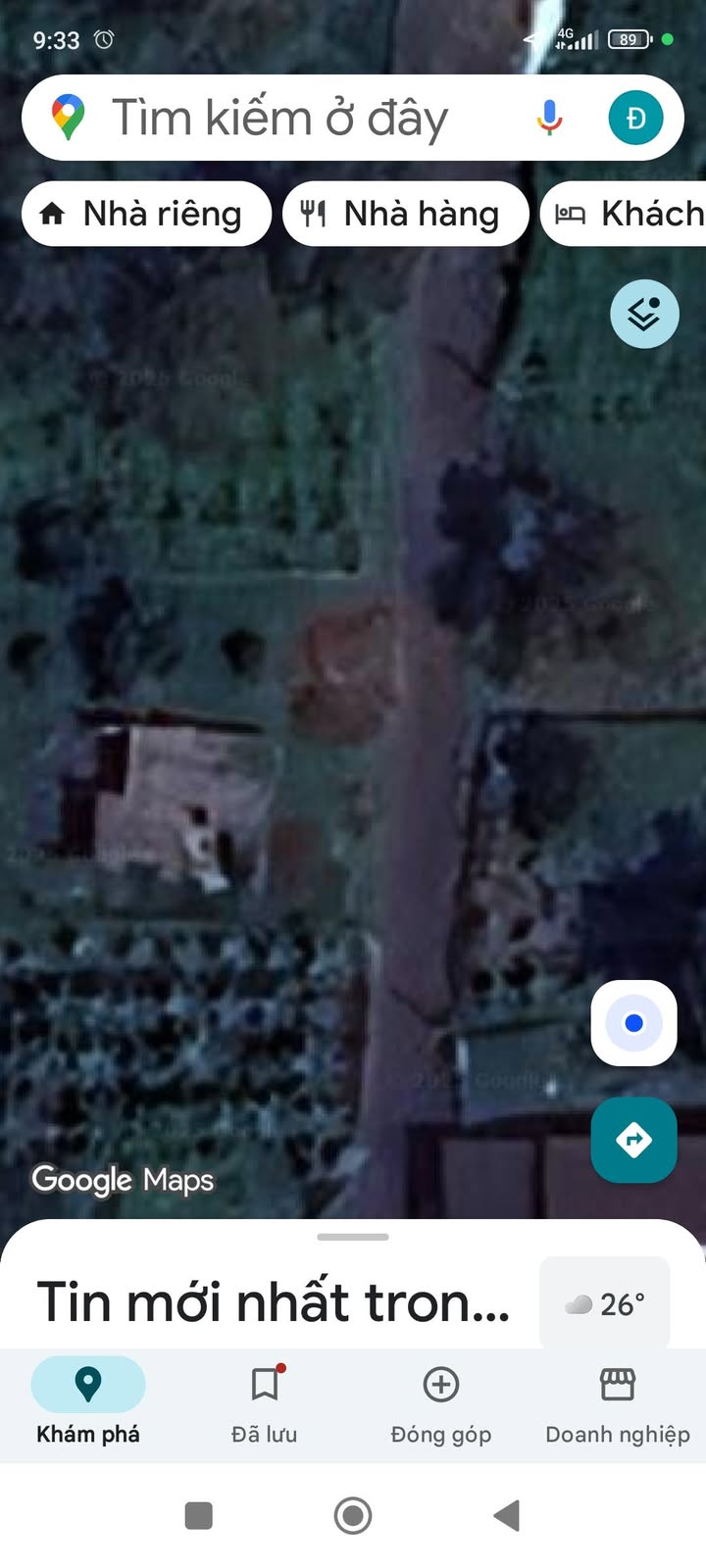The image size is (706, 1568).
Task: Tap the Tìm kiếm ở đây search box
Action: coord(294,118)
